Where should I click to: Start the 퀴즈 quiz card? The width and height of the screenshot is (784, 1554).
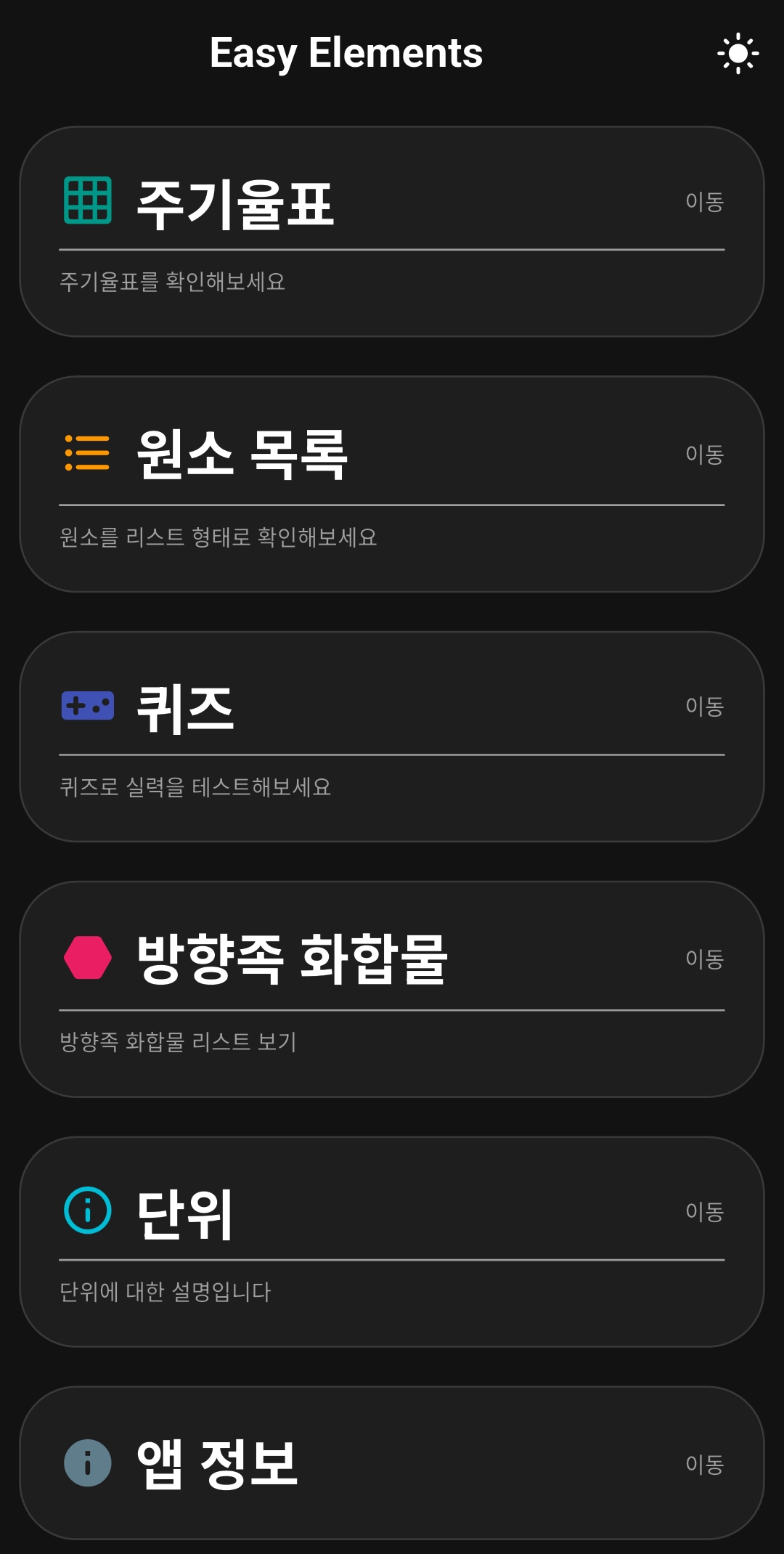(392, 736)
